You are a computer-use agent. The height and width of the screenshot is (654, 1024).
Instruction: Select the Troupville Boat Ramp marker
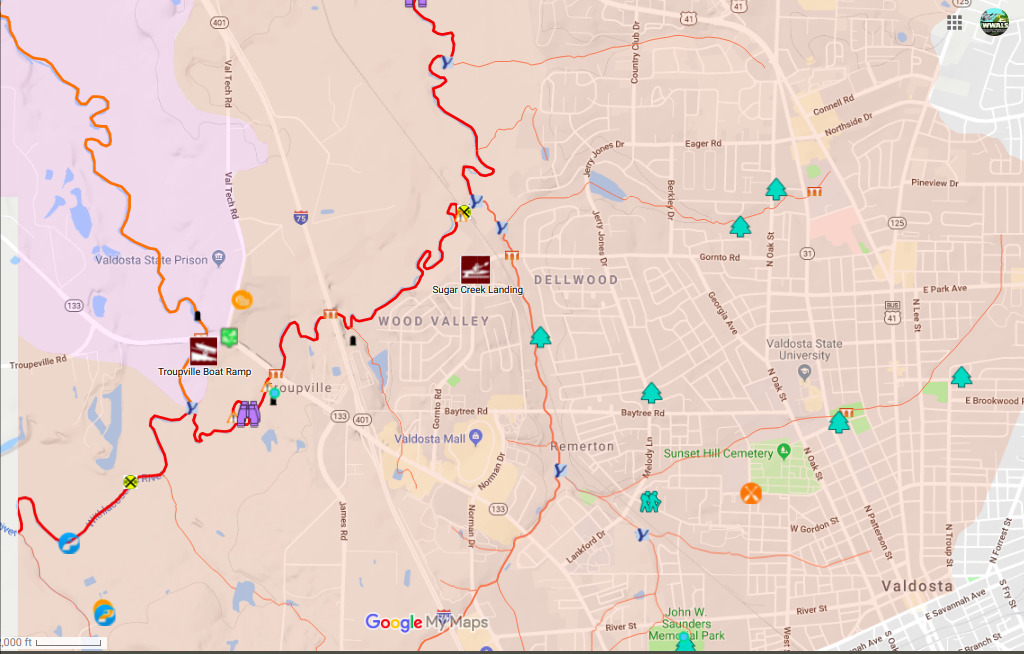coord(203,350)
